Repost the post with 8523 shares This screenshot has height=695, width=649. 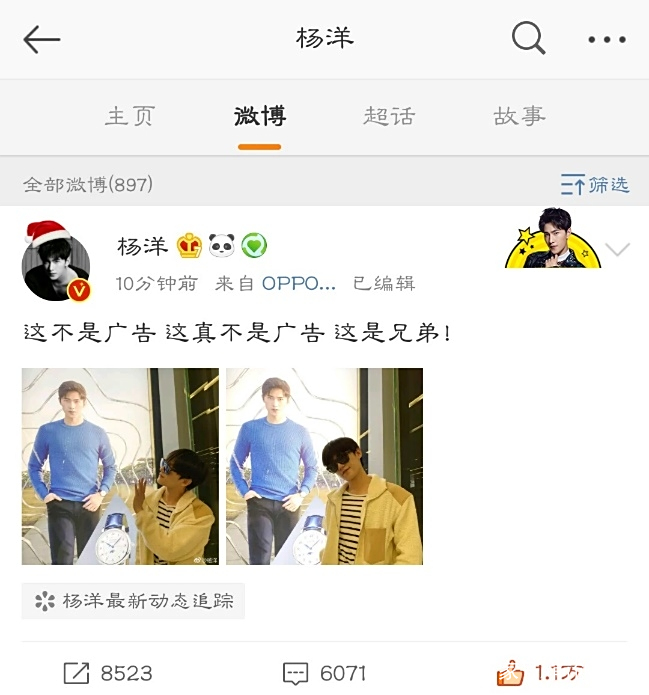click(107, 673)
